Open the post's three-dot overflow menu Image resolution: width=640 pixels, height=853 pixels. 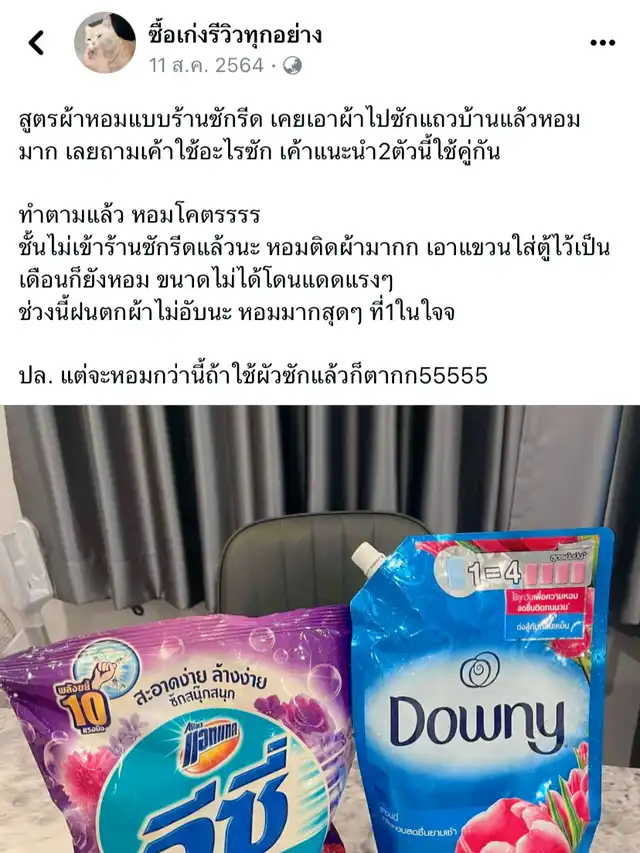pos(602,43)
